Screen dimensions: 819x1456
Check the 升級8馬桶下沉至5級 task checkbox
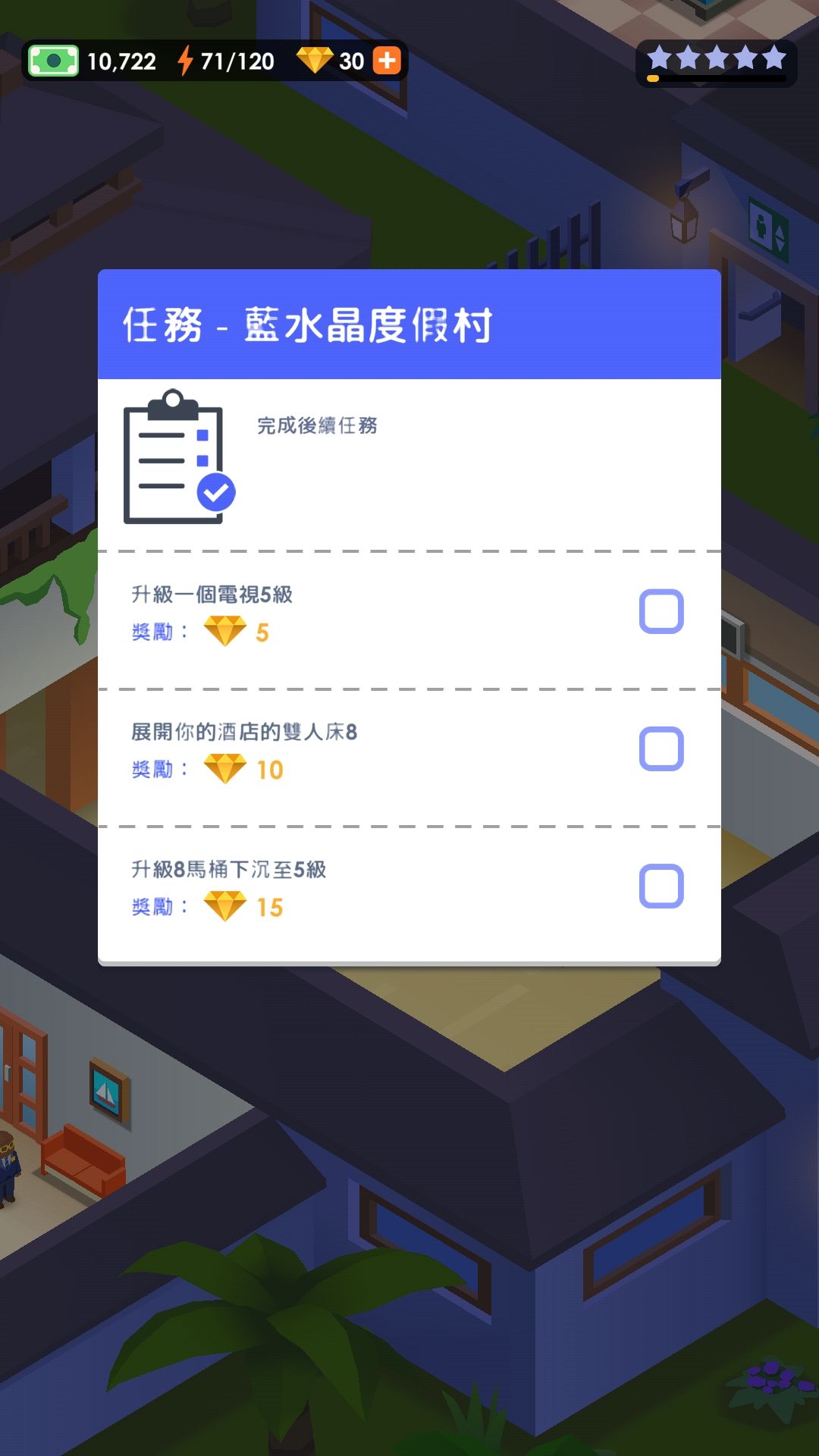click(x=662, y=884)
